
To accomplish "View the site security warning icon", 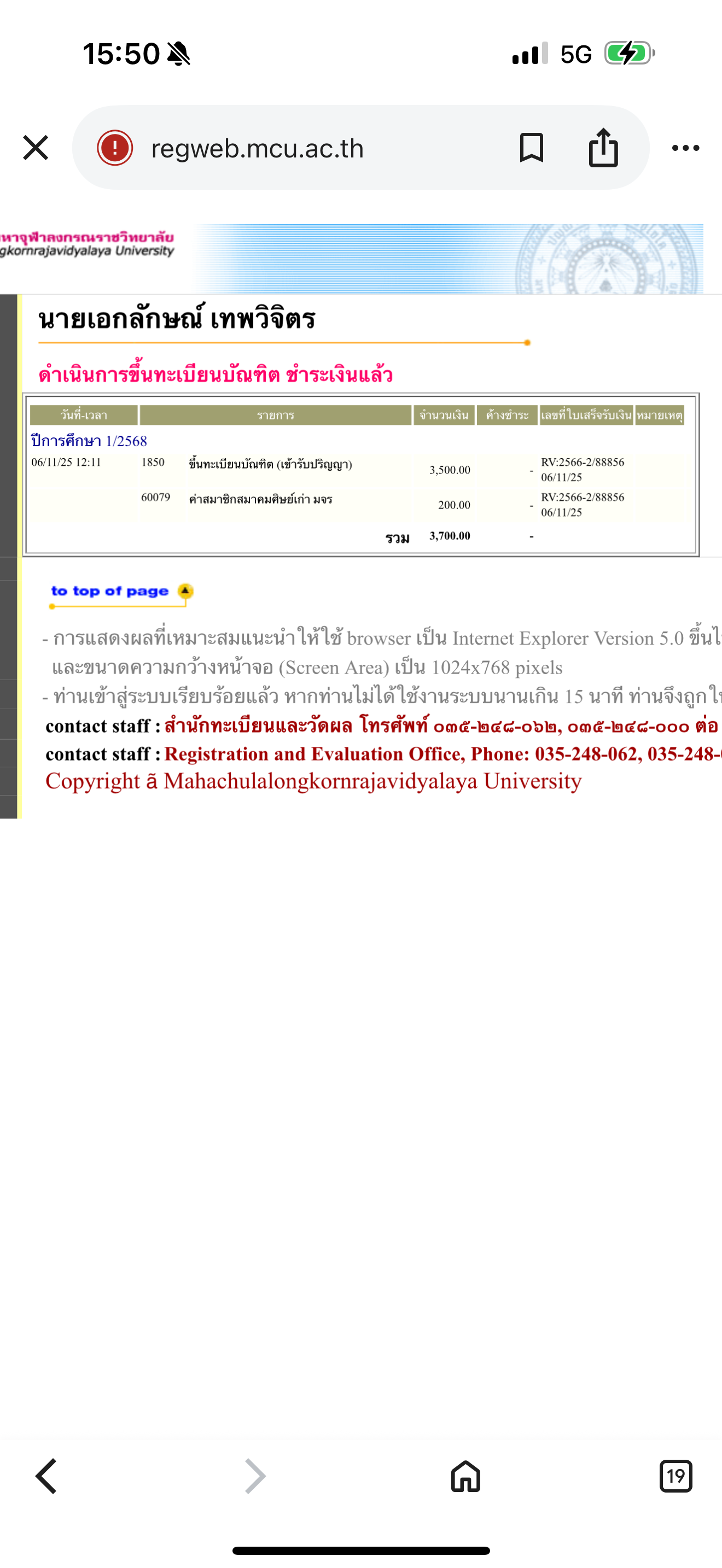I will coord(114,148).
